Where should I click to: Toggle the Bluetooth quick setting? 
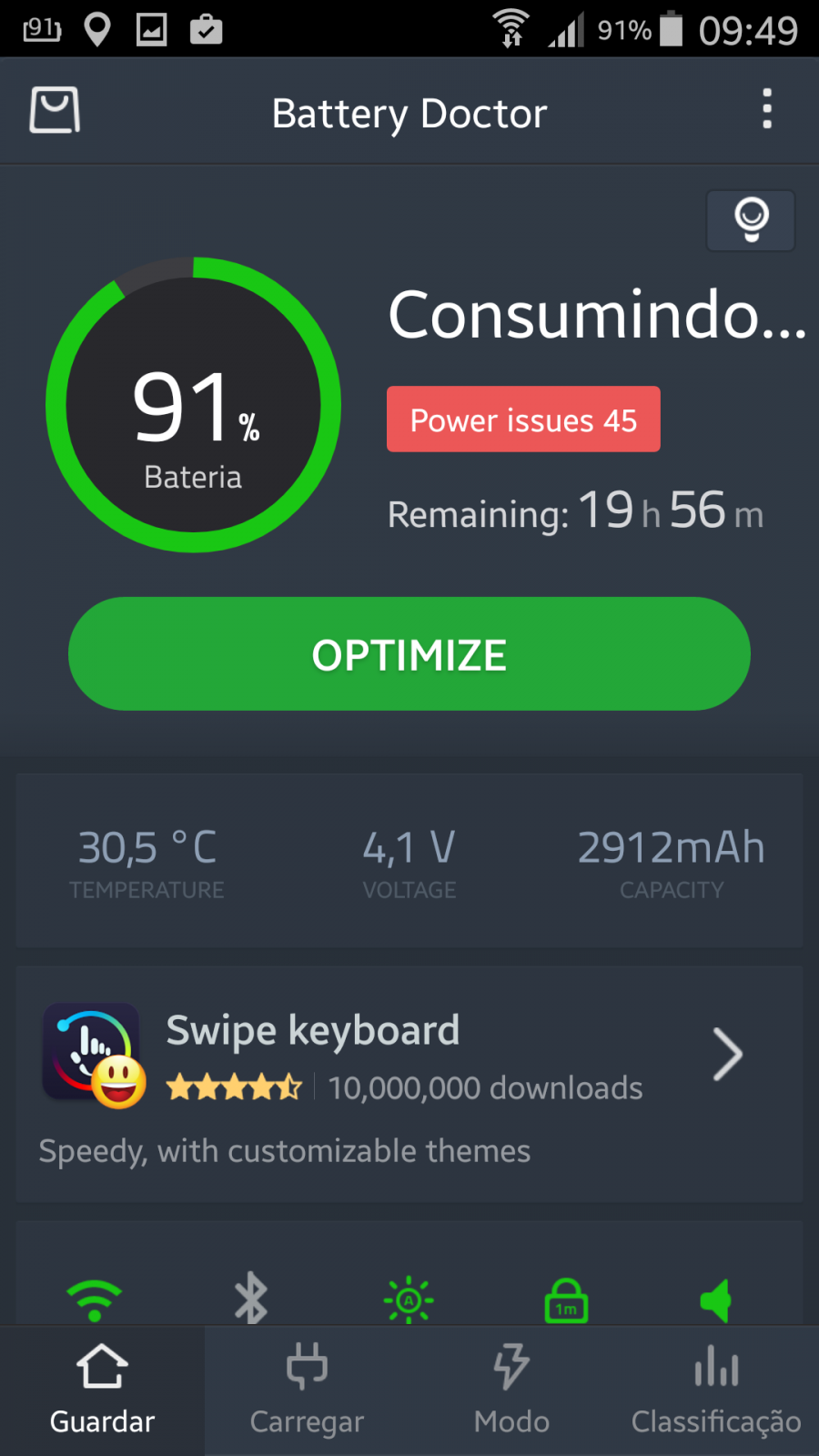(251, 1299)
